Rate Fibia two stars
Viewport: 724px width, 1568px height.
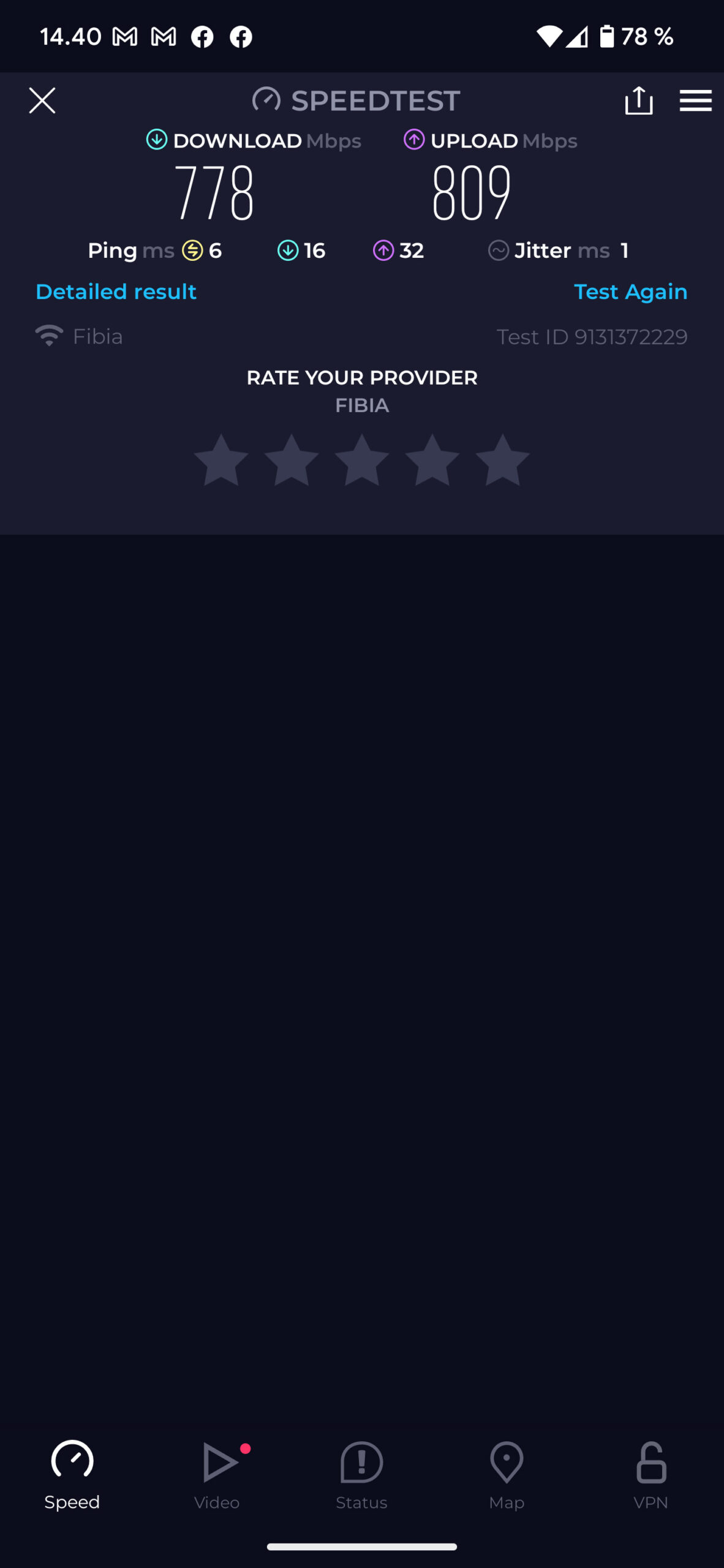point(292,460)
